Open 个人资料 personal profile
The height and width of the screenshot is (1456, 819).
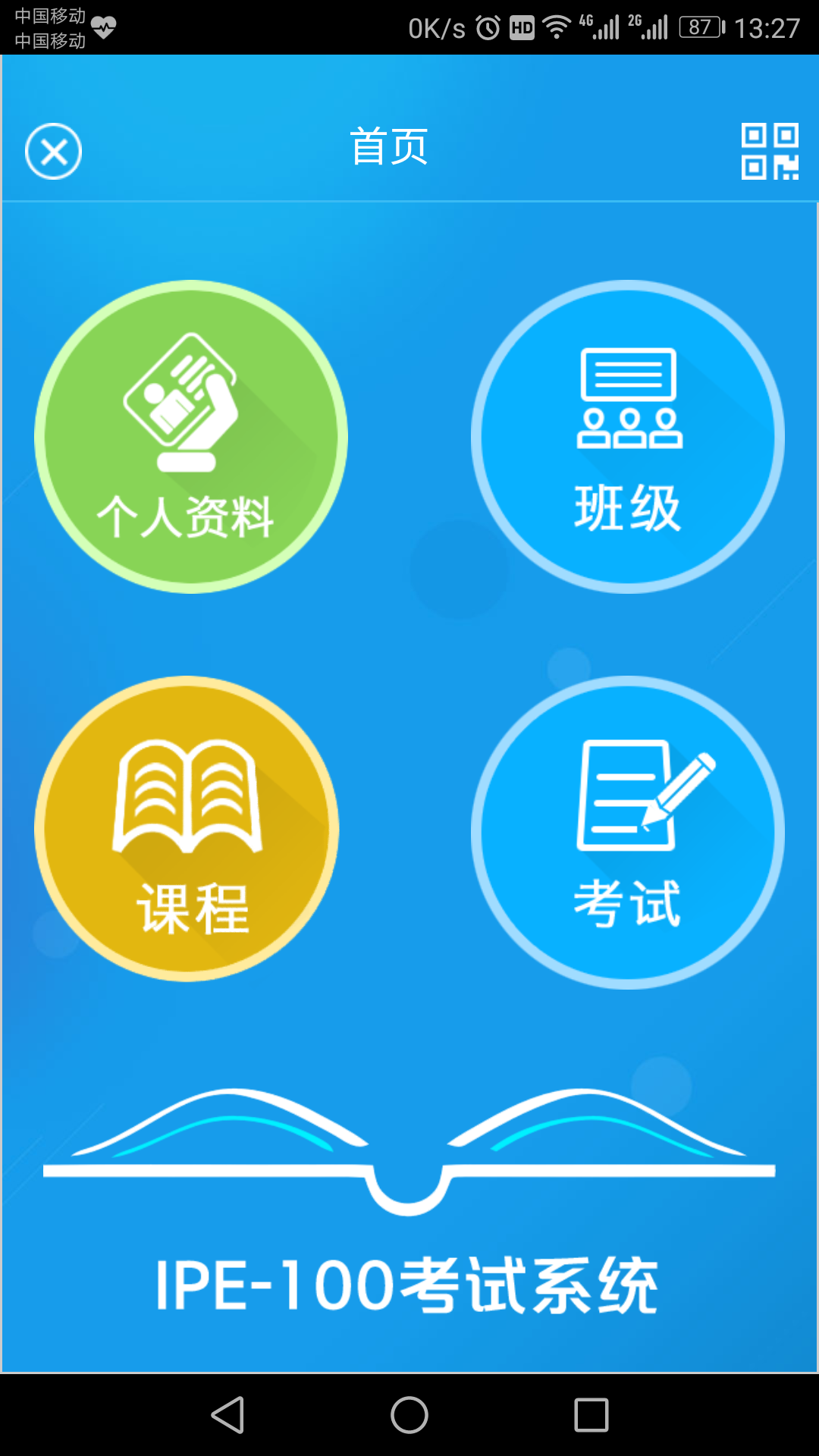[x=191, y=437]
